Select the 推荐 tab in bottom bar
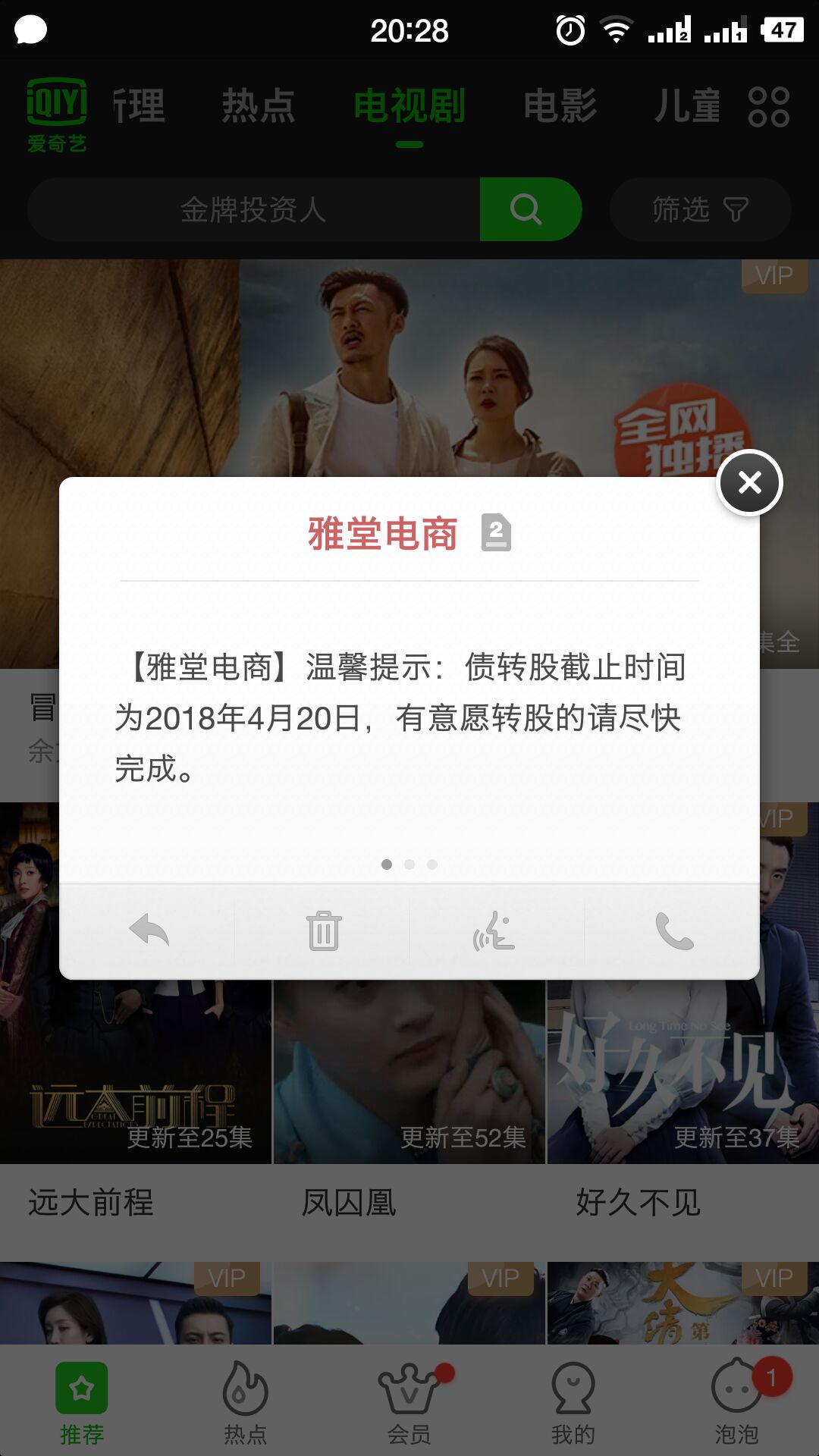 82,1401
